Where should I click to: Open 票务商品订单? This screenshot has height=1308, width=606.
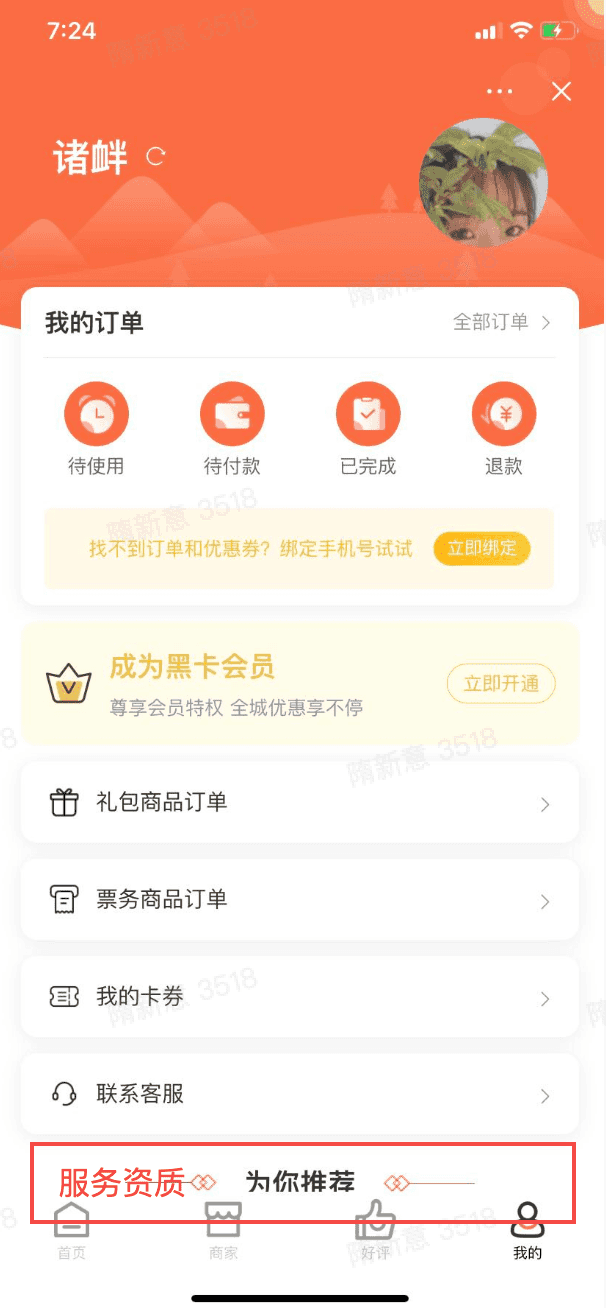click(x=299, y=899)
